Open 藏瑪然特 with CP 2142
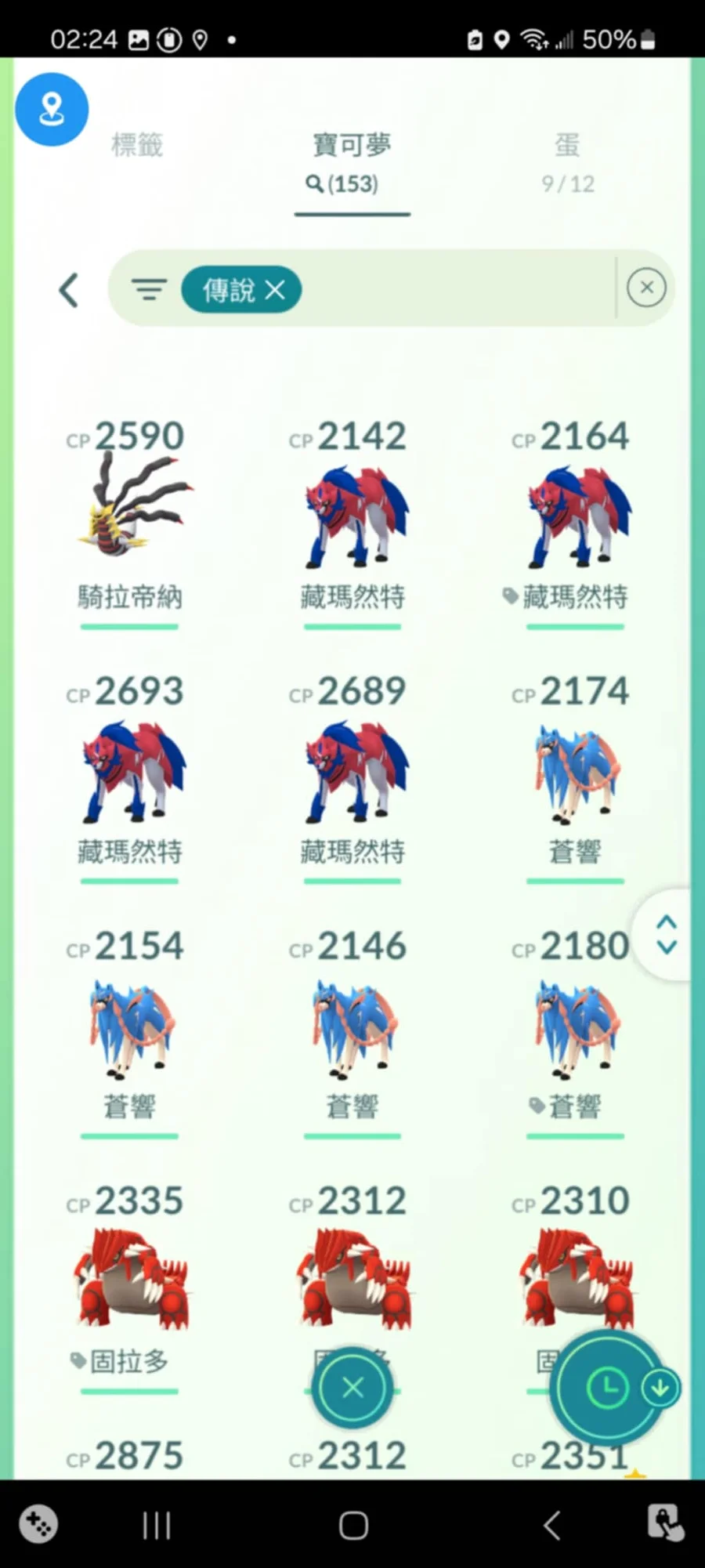 point(353,513)
